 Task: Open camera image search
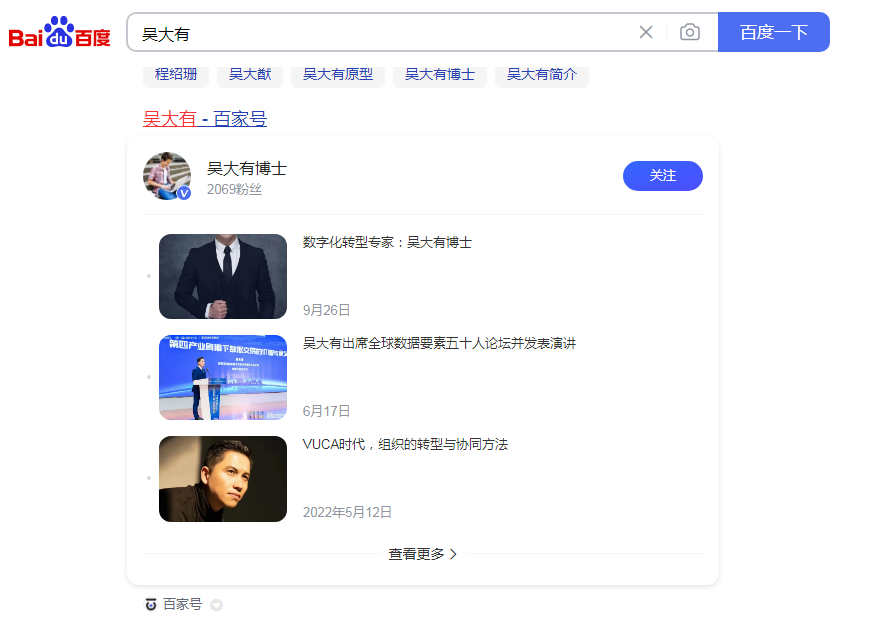click(690, 32)
